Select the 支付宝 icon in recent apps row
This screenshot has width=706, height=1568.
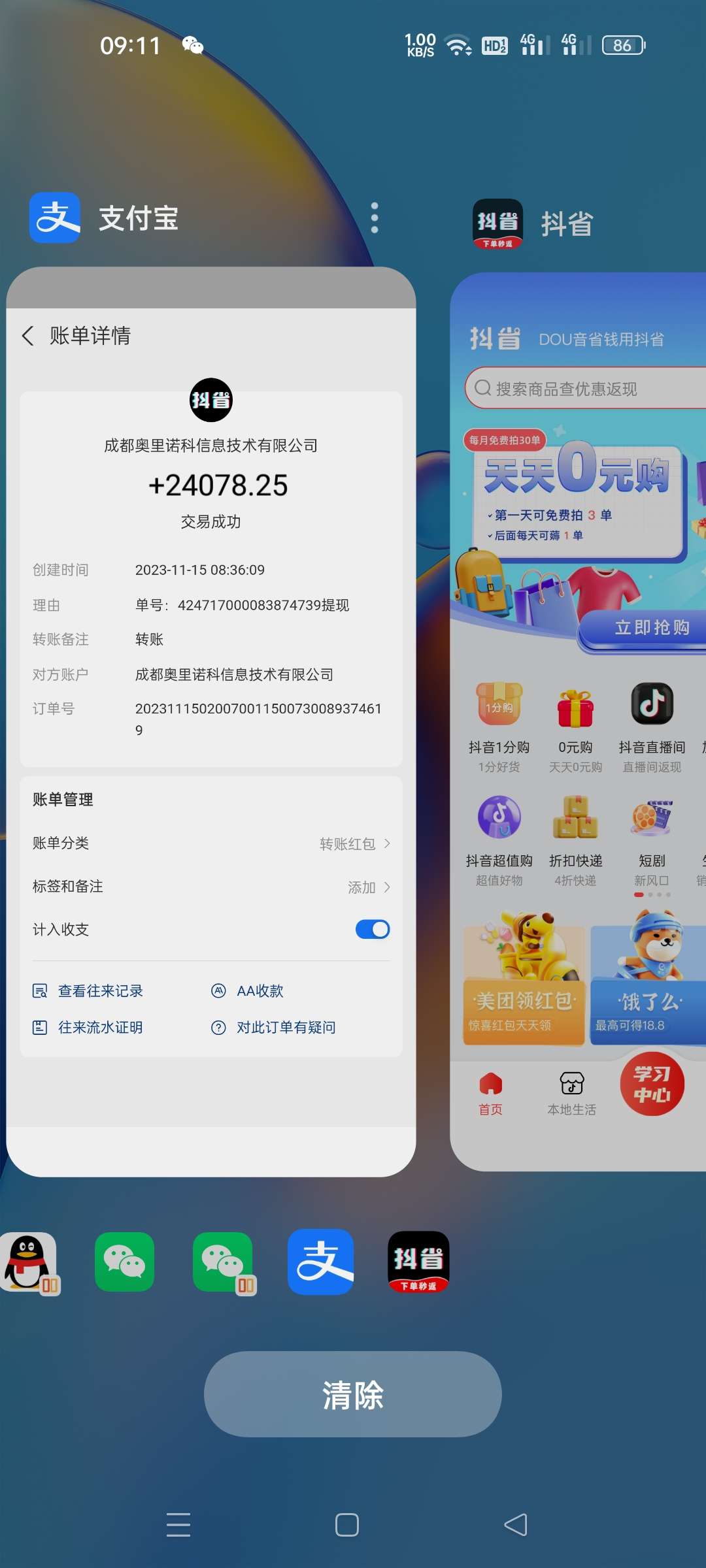point(320,1262)
